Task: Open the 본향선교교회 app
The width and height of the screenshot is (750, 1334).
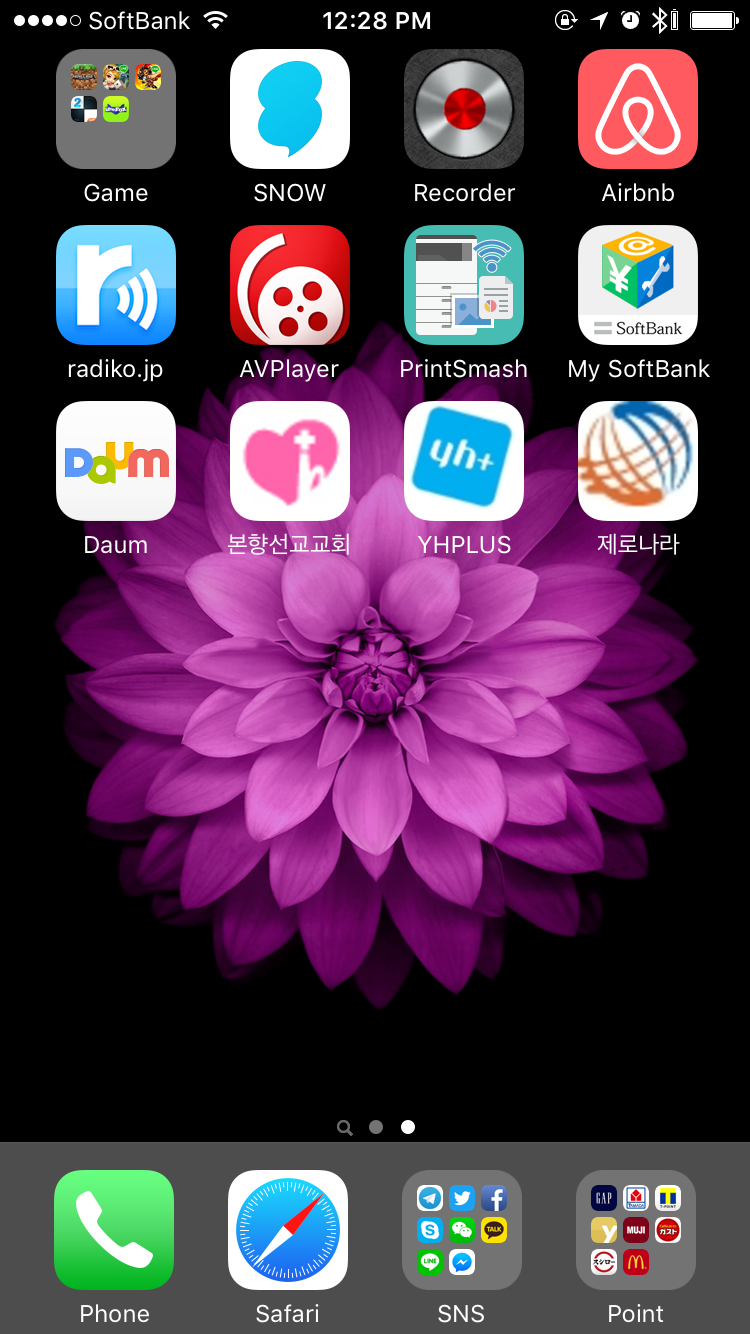Action: point(290,461)
